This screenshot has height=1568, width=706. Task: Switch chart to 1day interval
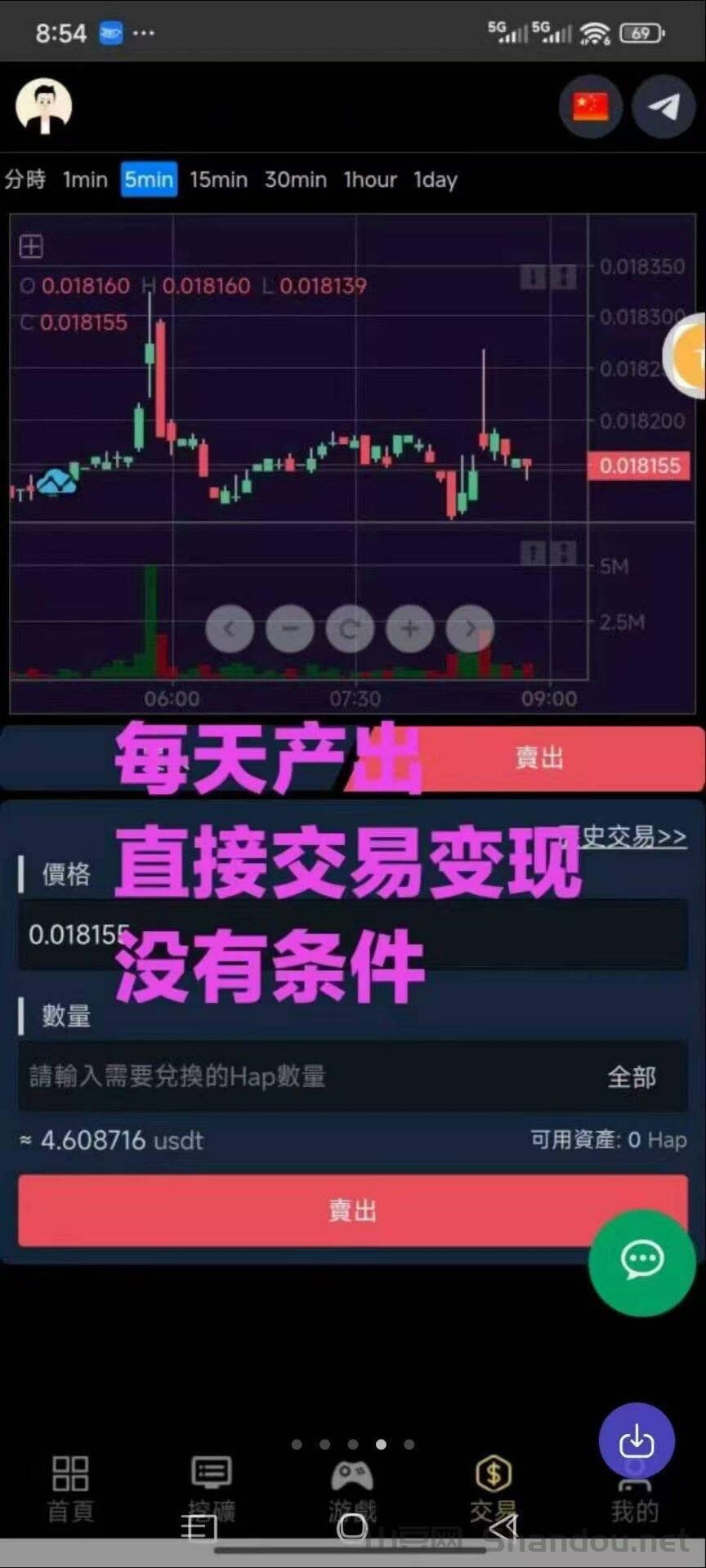435,180
